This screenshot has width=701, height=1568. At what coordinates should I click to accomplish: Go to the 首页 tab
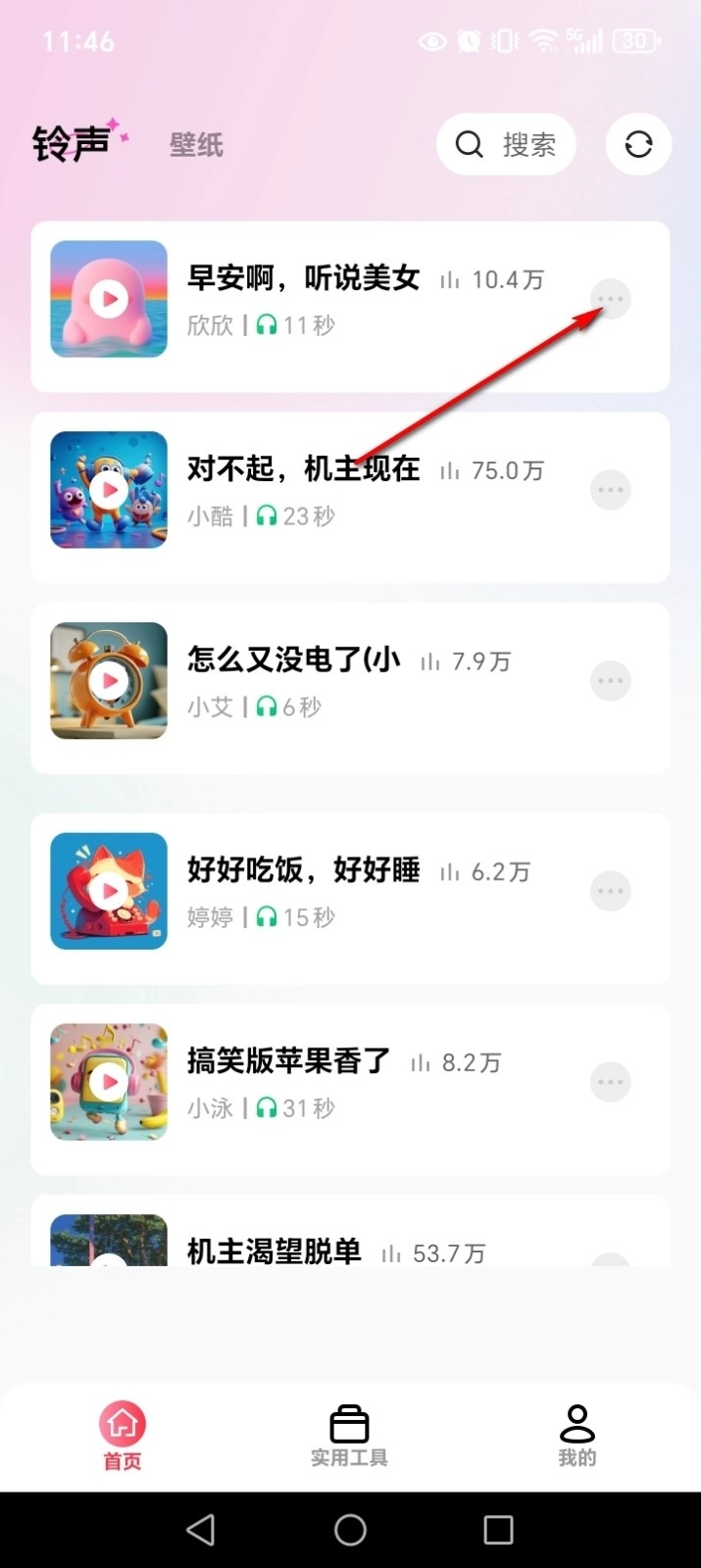click(x=122, y=1436)
